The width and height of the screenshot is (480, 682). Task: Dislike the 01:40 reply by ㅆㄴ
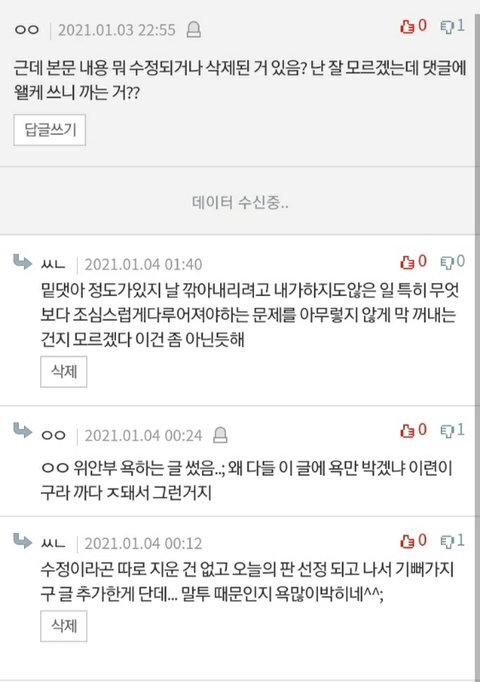(452, 262)
